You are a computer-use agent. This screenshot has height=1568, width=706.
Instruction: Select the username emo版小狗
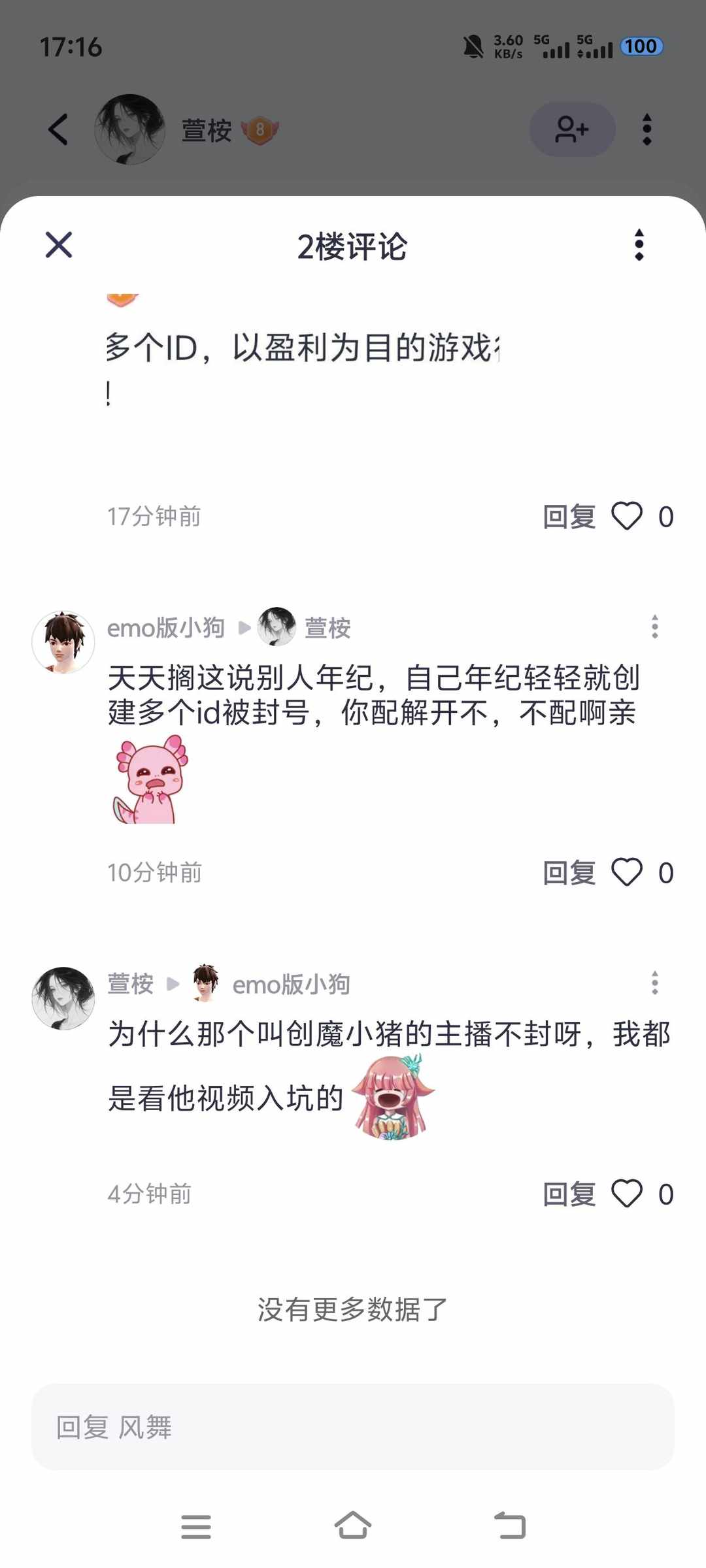pyautogui.click(x=167, y=629)
